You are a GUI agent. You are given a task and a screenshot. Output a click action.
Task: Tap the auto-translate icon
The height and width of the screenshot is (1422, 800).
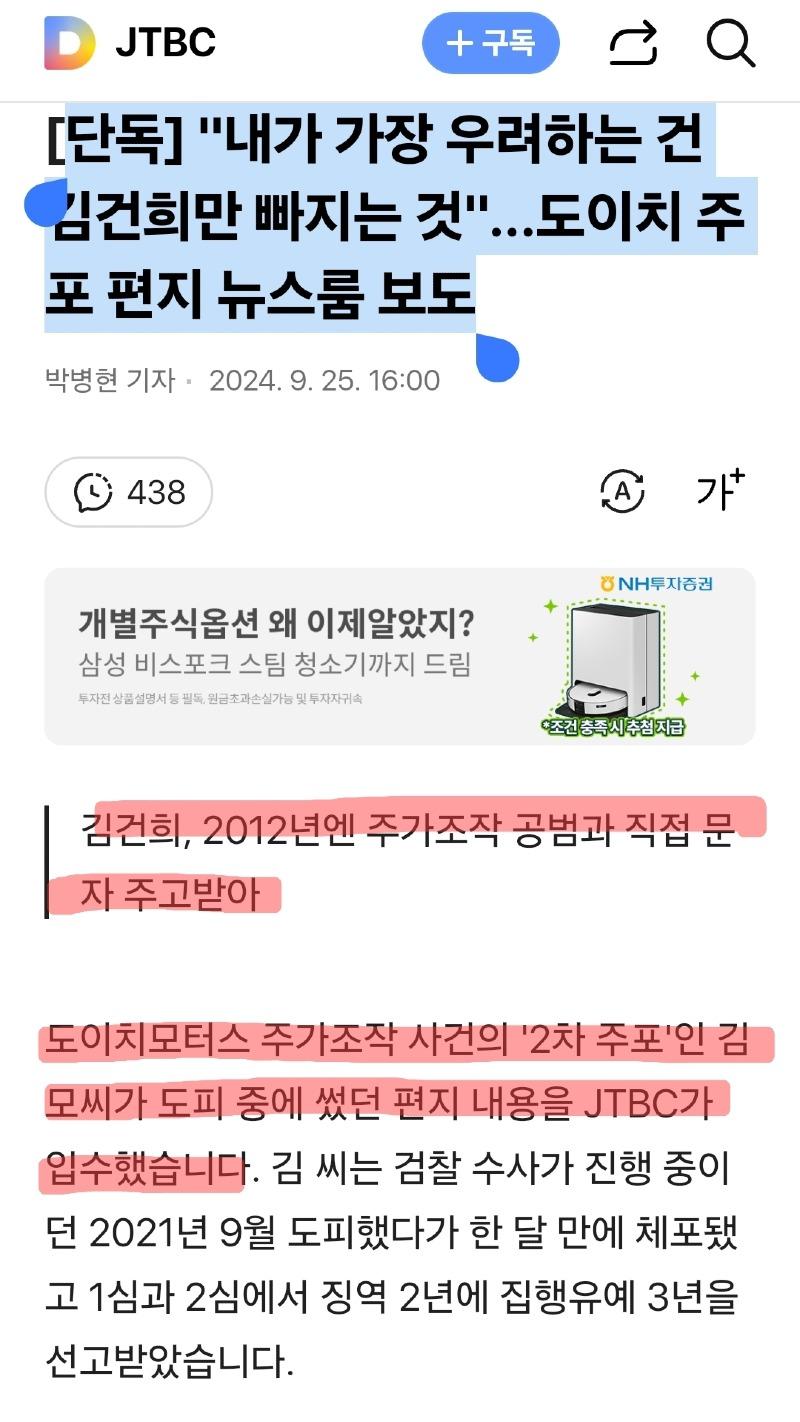(621, 491)
